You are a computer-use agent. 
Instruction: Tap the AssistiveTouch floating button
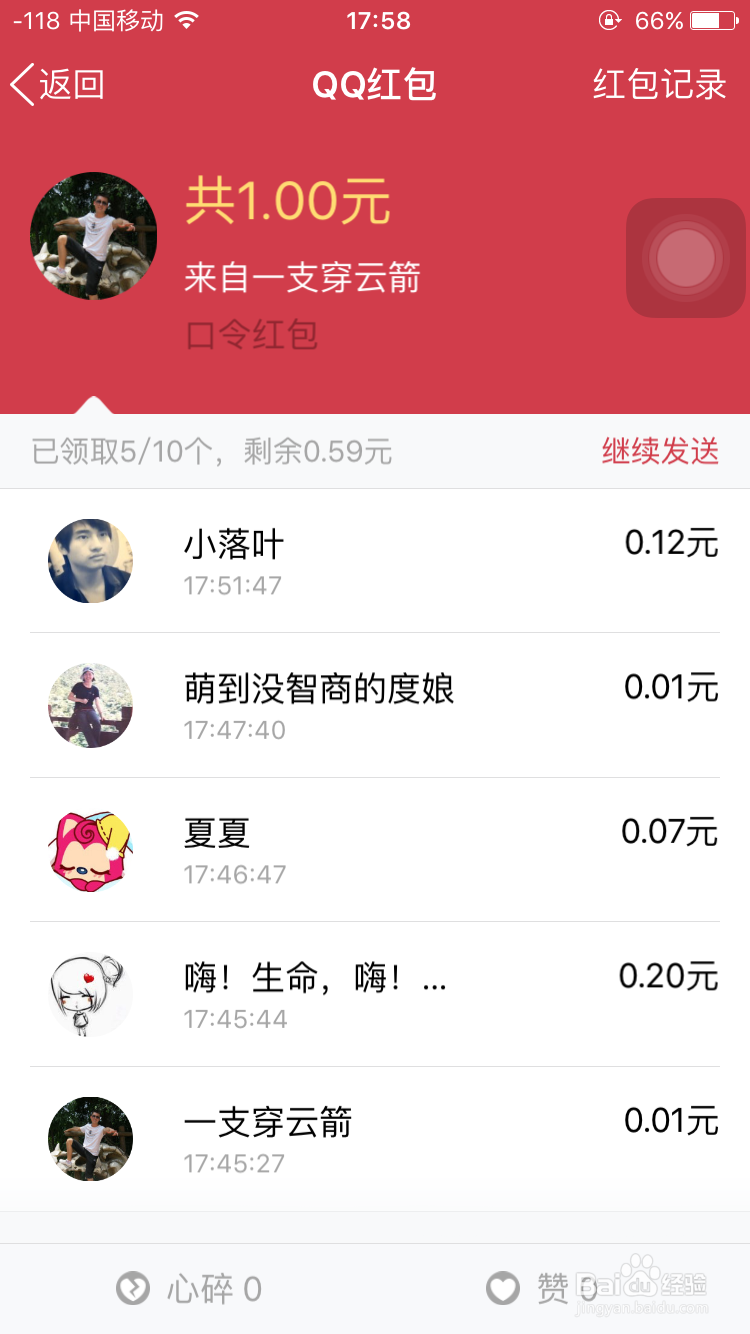point(686,258)
